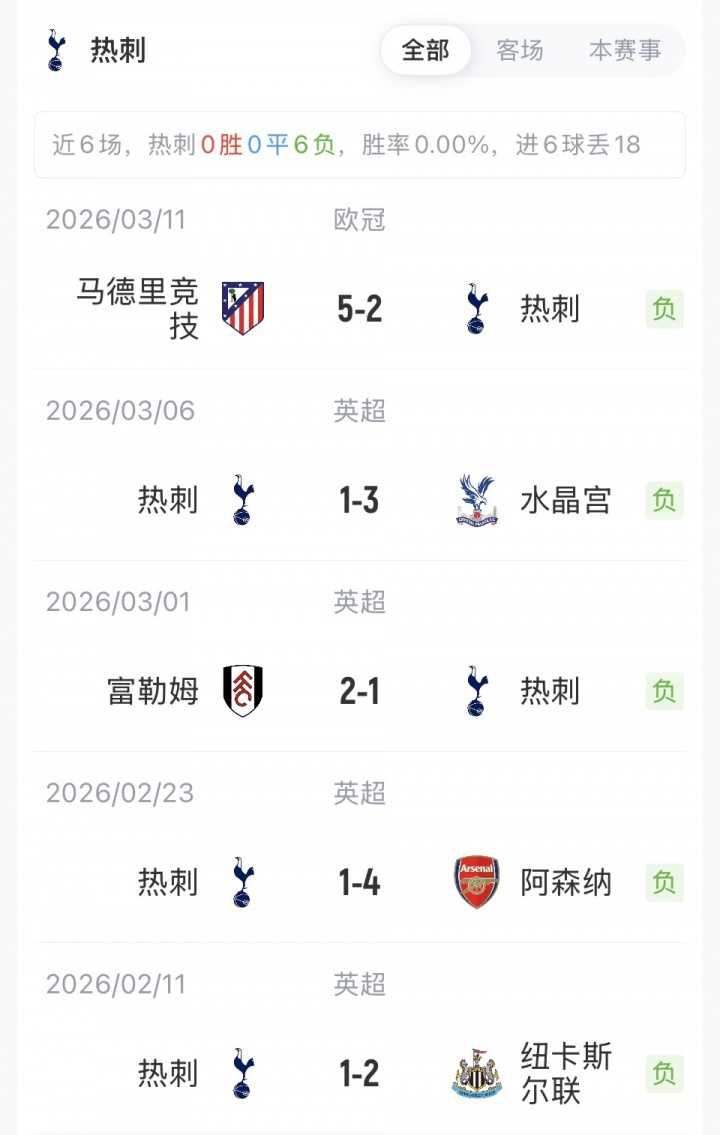Viewport: 720px width, 1135px height.
Task: Open the 热刺 1-4 阿森纳 match
Action: (360, 882)
